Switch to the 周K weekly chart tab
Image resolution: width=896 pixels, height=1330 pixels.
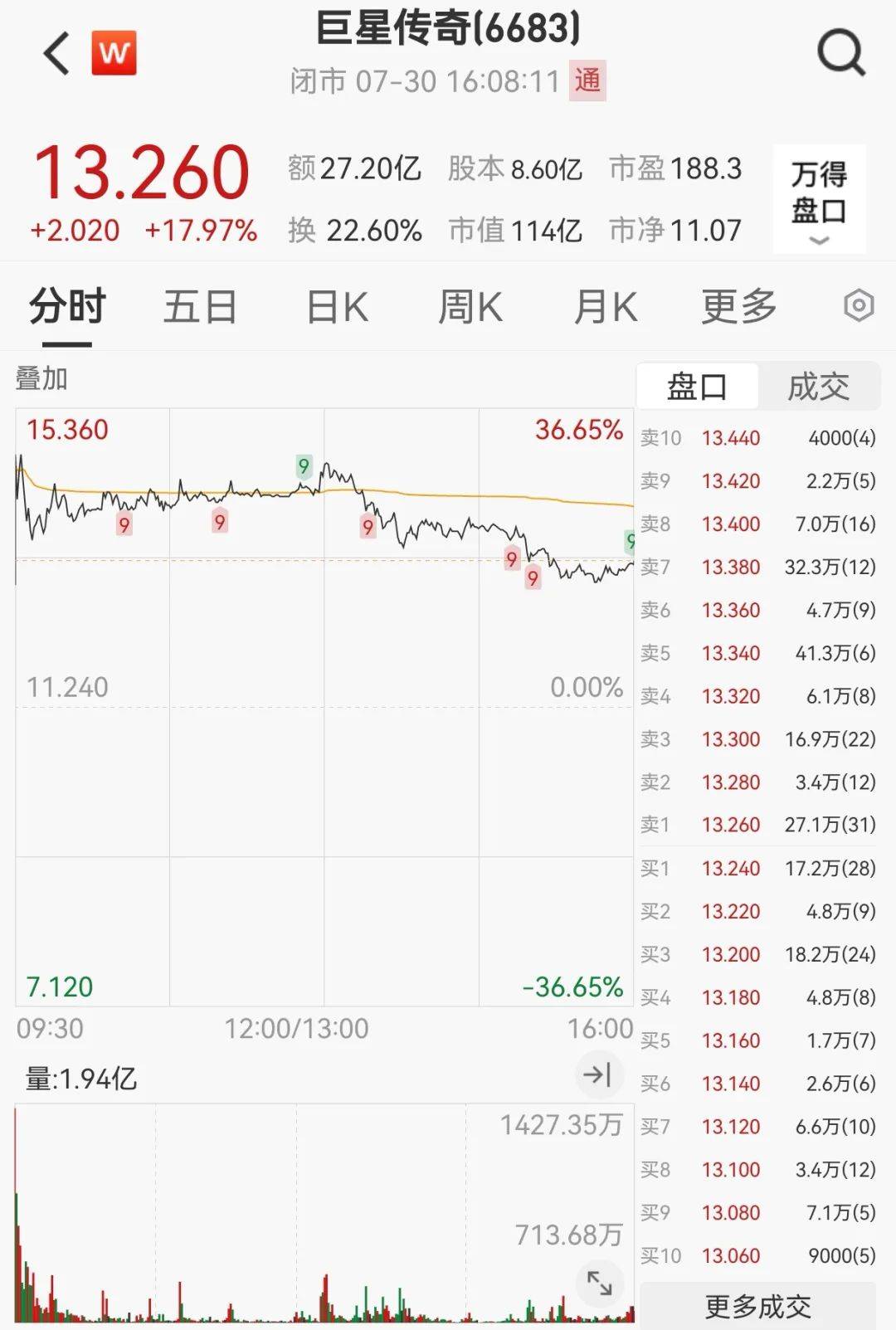pyautogui.click(x=470, y=306)
